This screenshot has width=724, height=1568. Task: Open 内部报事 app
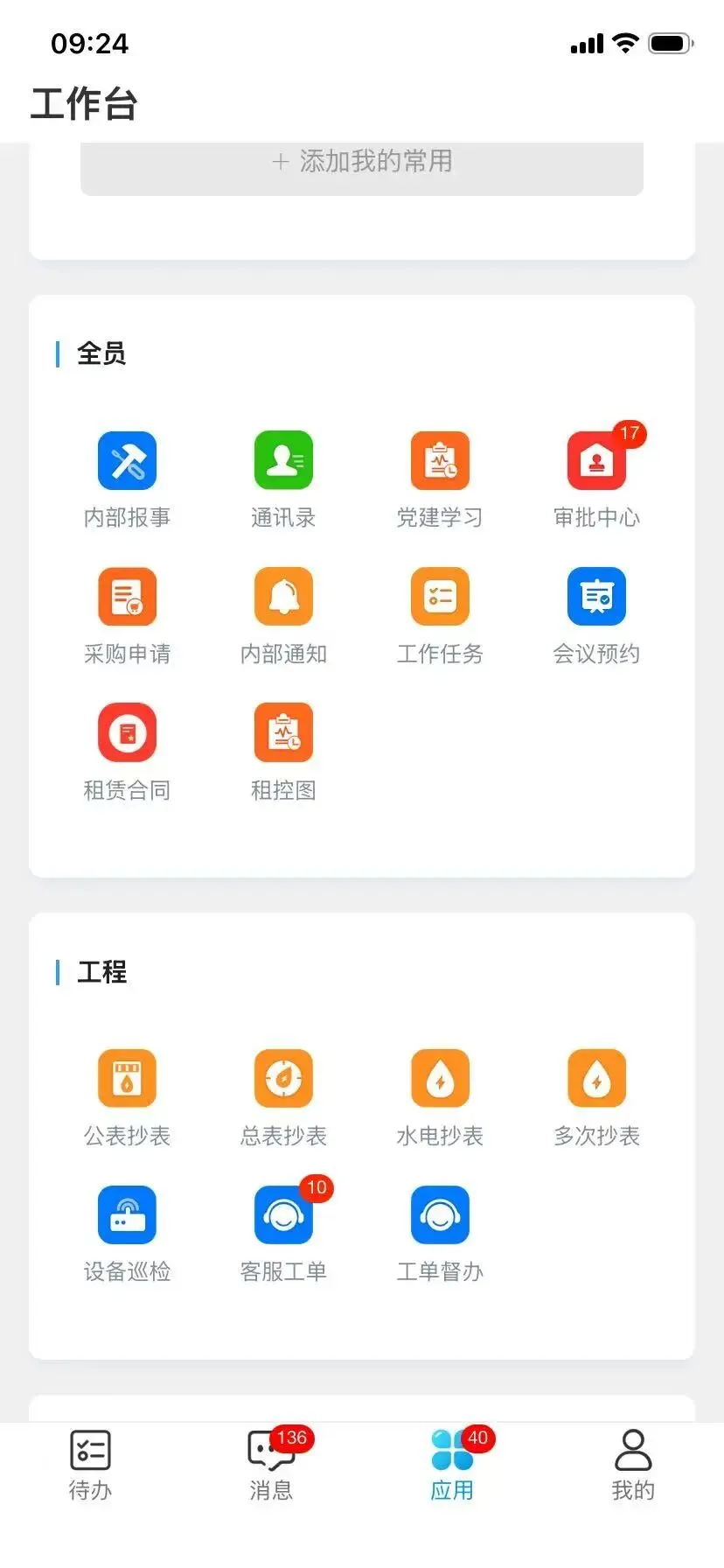point(127,461)
